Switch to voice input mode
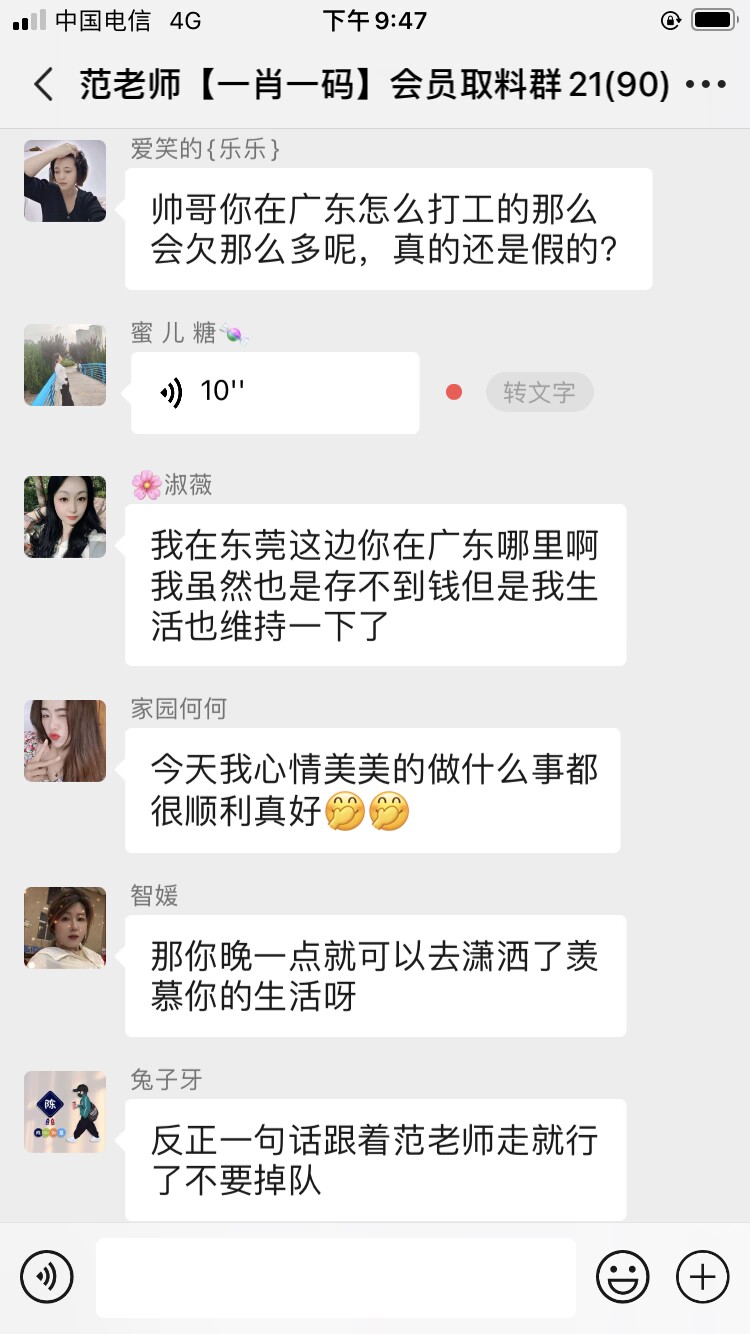The width and height of the screenshot is (750, 1334). point(47,1277)
